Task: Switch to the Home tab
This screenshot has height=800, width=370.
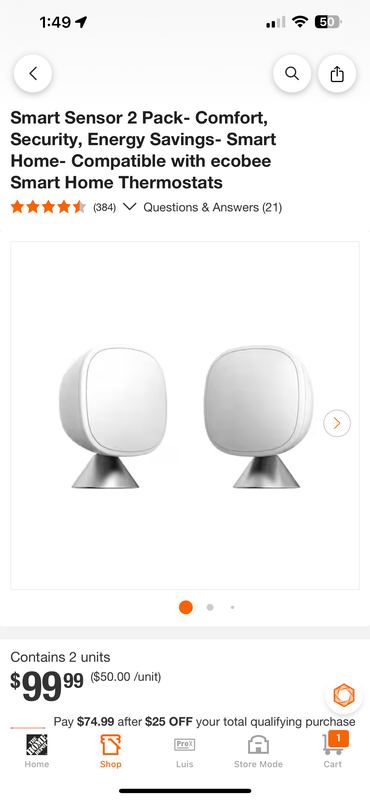Action: 37,751
